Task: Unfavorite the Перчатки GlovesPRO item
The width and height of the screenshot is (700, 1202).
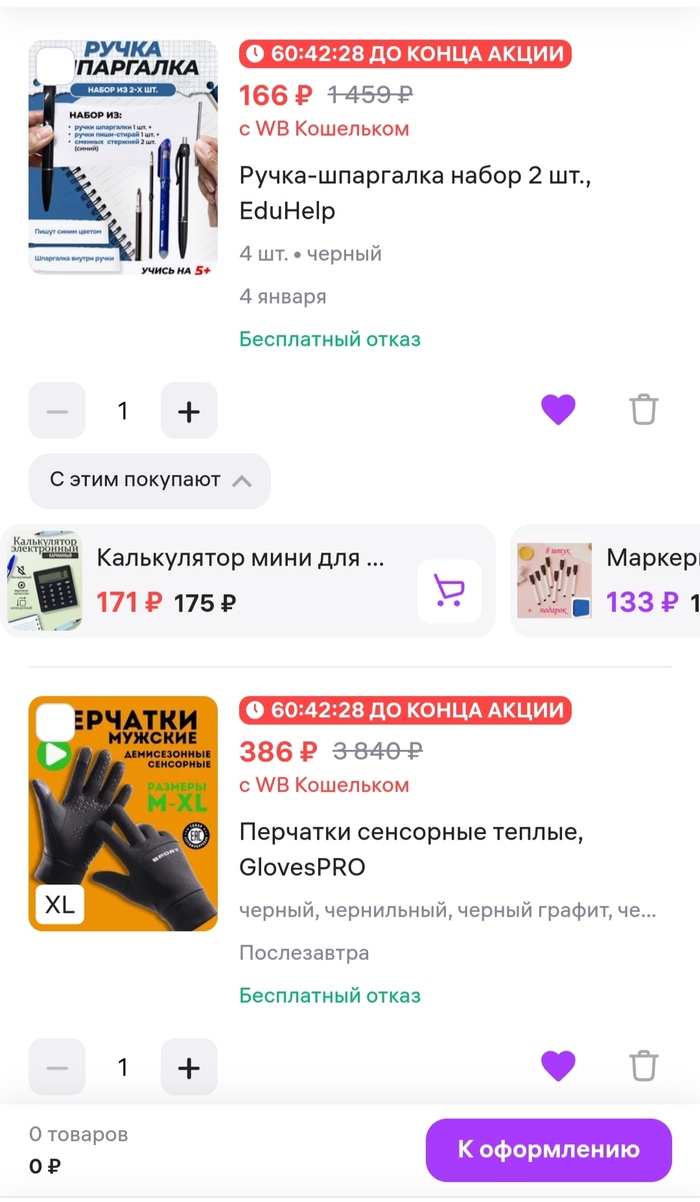Action: tap(558, 1065)
